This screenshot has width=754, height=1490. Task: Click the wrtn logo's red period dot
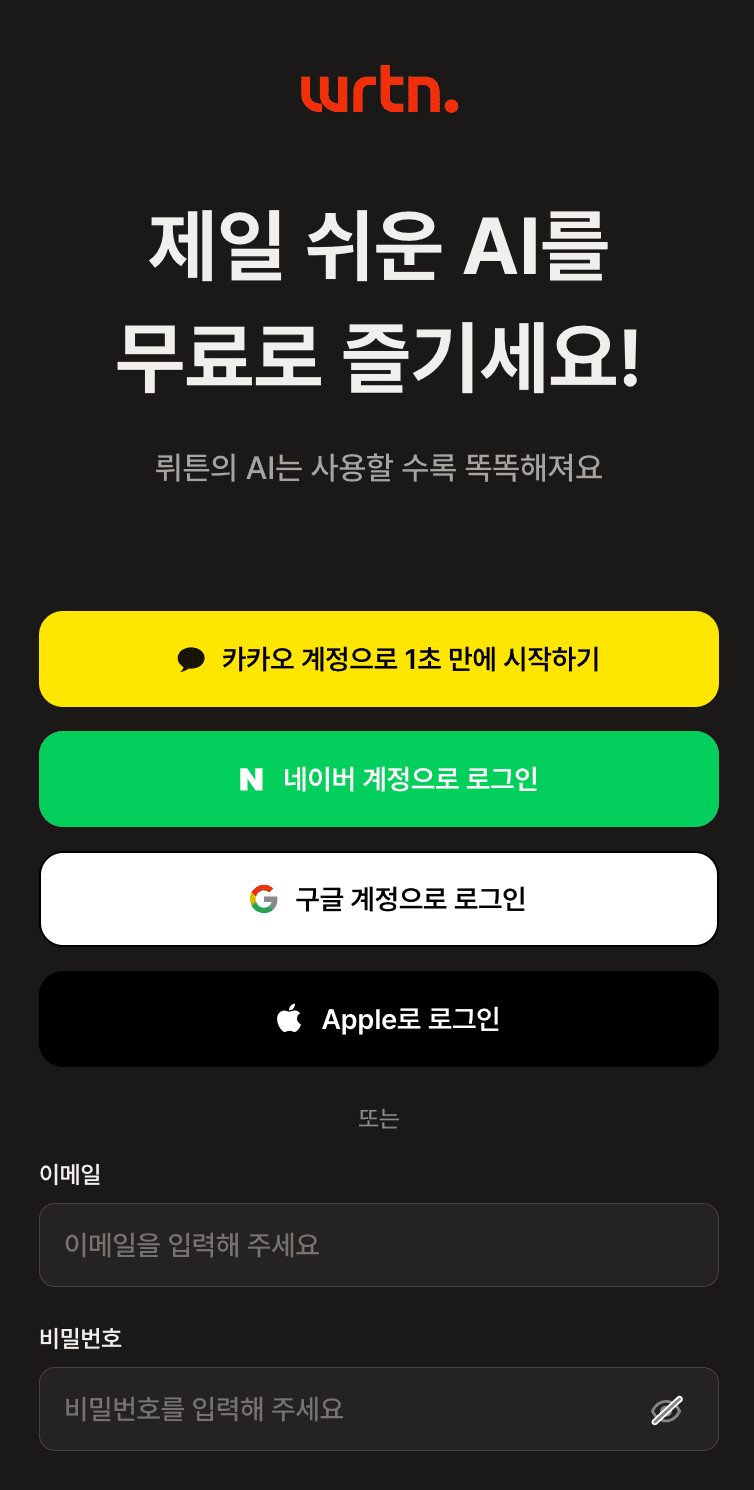coord(452,107)
